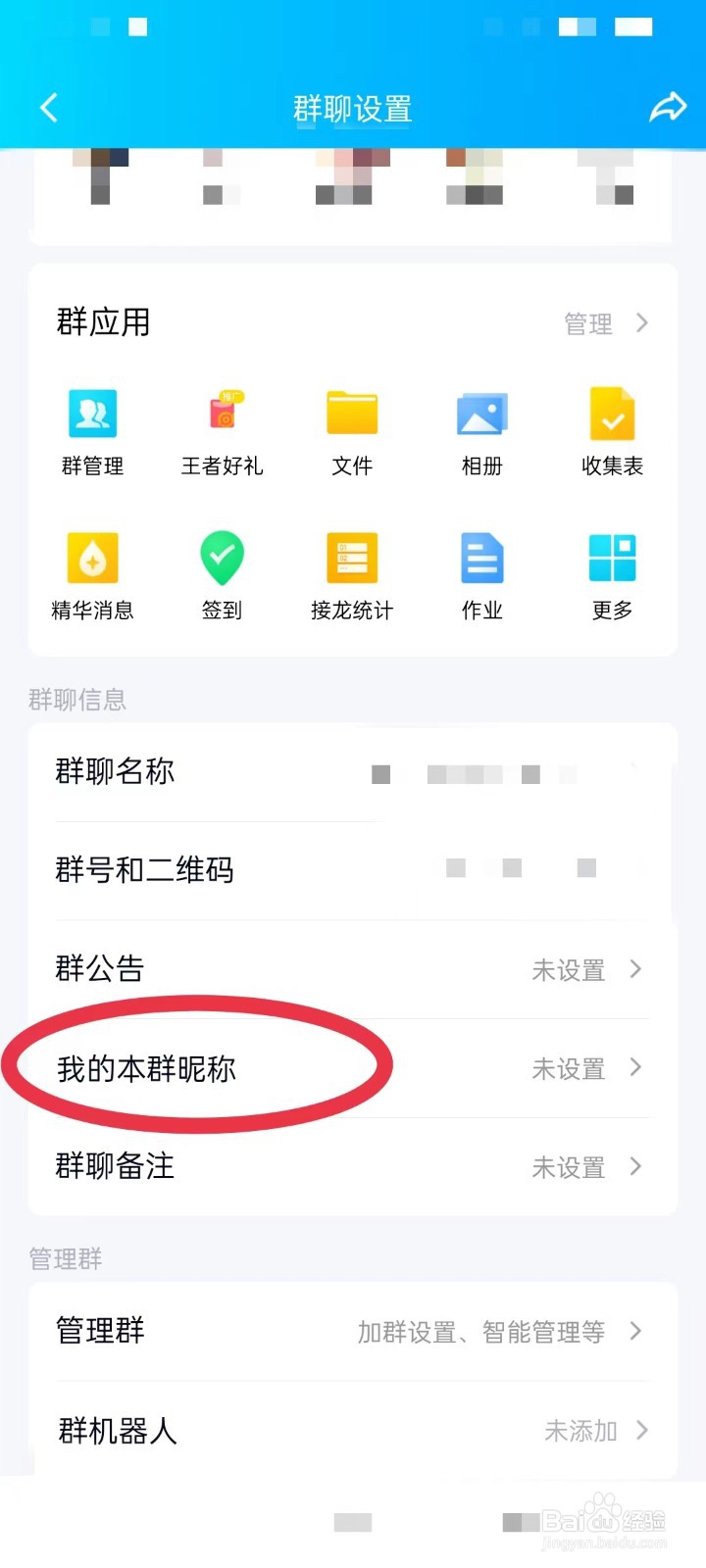This screenshot has height=1568, width=706.
Task: Edit the 群聊名称 group name field
Action: click(x=353, y=772)
